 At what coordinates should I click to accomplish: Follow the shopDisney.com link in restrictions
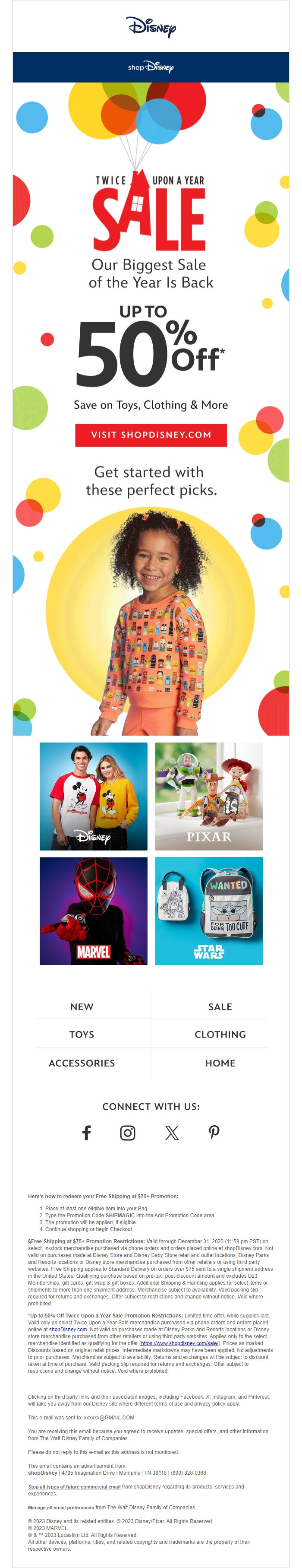tap(68, 1330)
